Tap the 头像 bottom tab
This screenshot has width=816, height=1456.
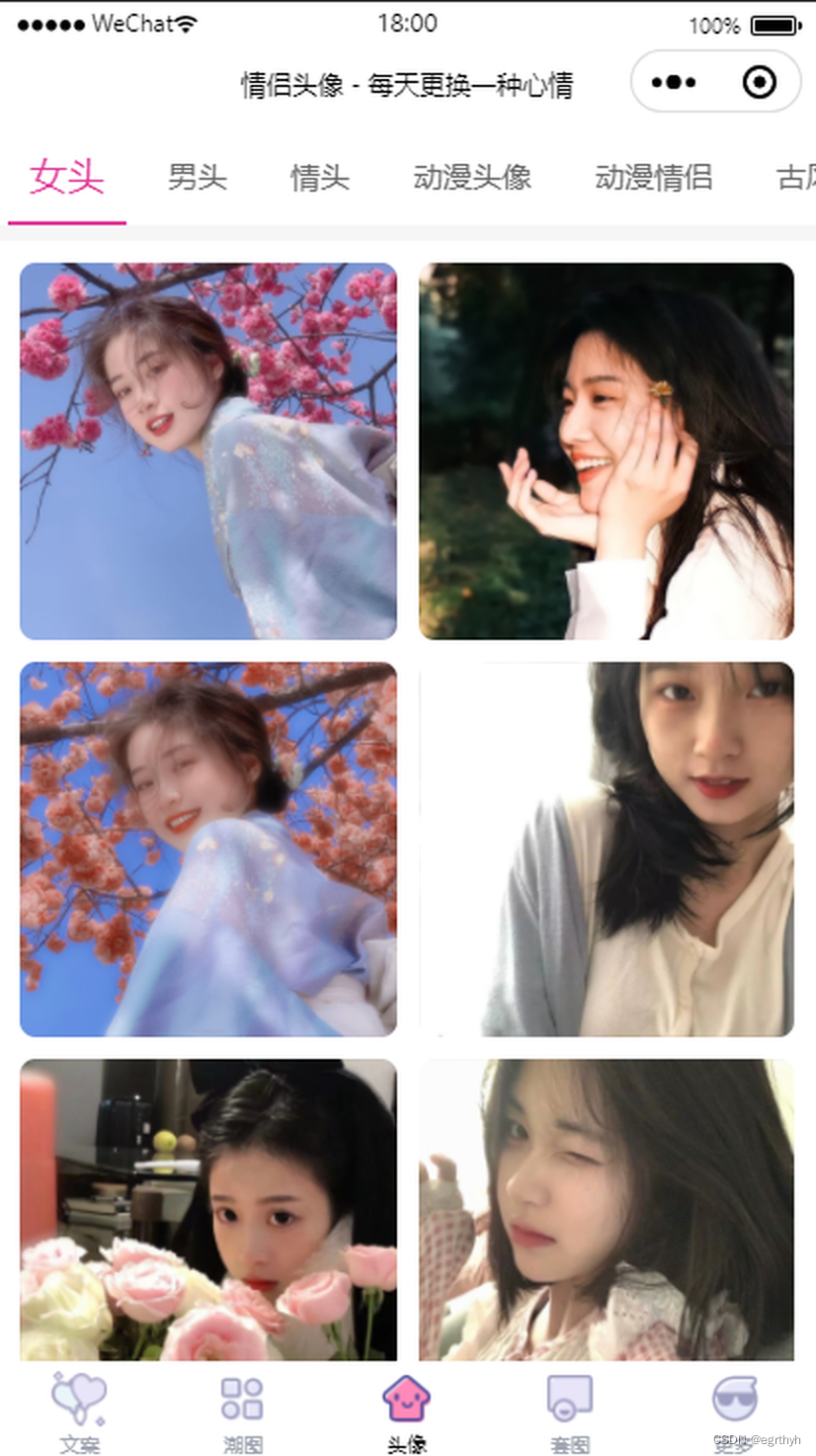(x=406, y=1413)
